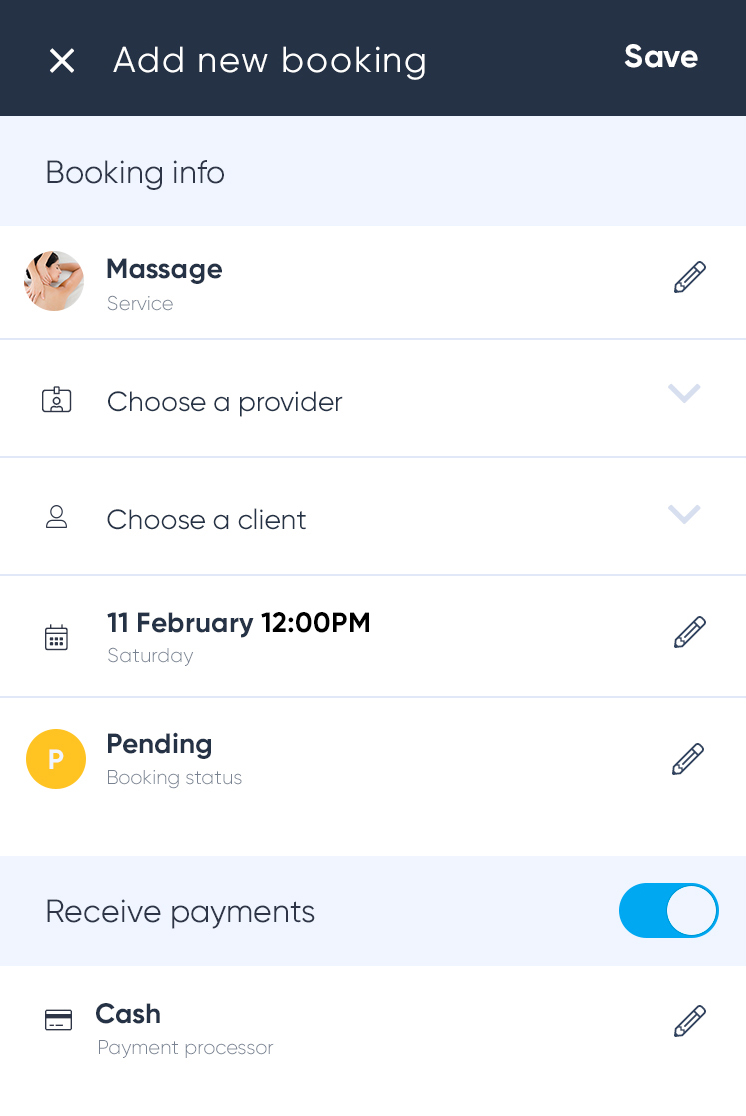The image size is (746, 1116).
Task: Save the new booking
Action: [660, 57]
